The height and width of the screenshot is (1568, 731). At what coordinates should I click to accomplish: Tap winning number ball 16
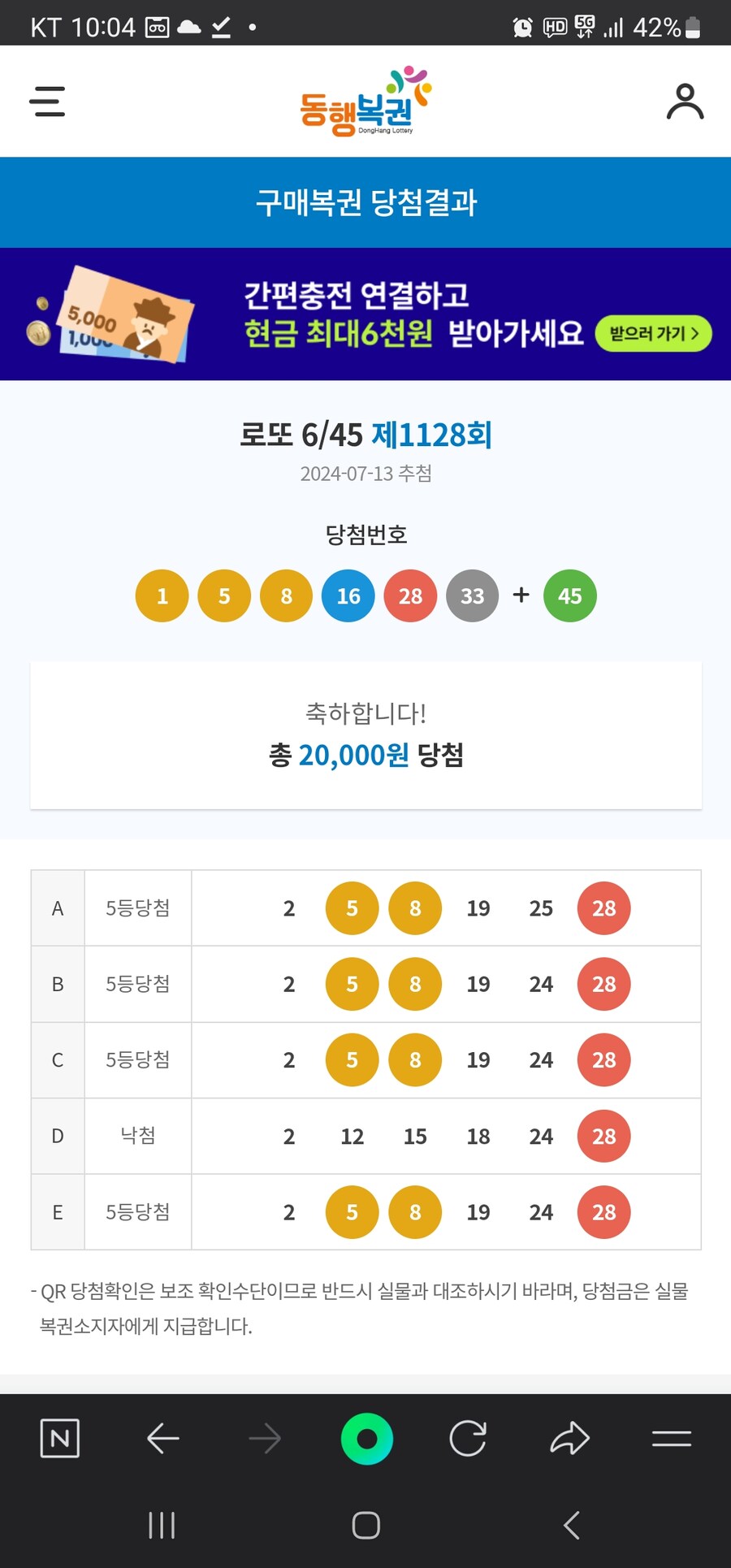point(348,596)
